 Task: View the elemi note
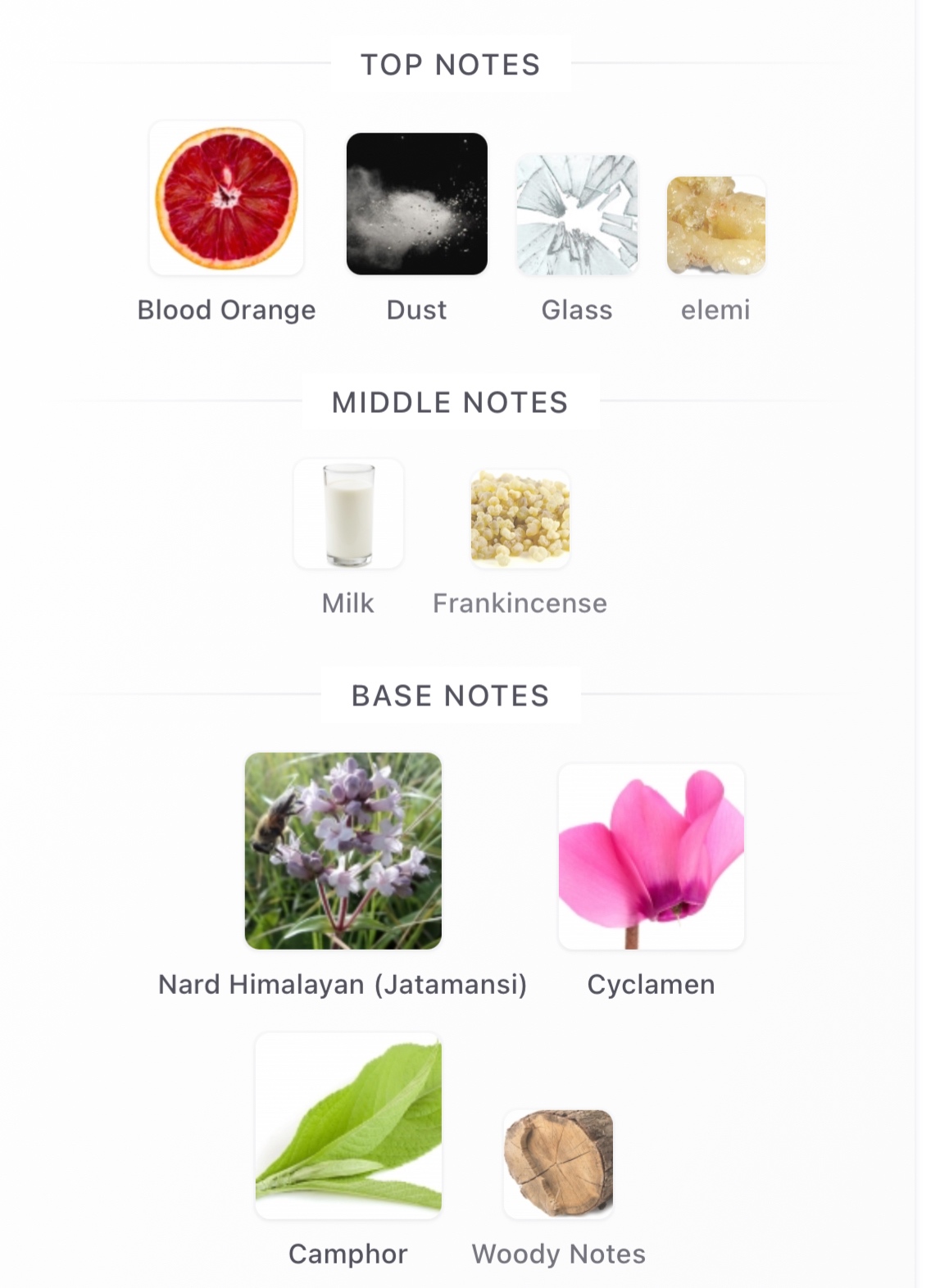coord(715,225)
